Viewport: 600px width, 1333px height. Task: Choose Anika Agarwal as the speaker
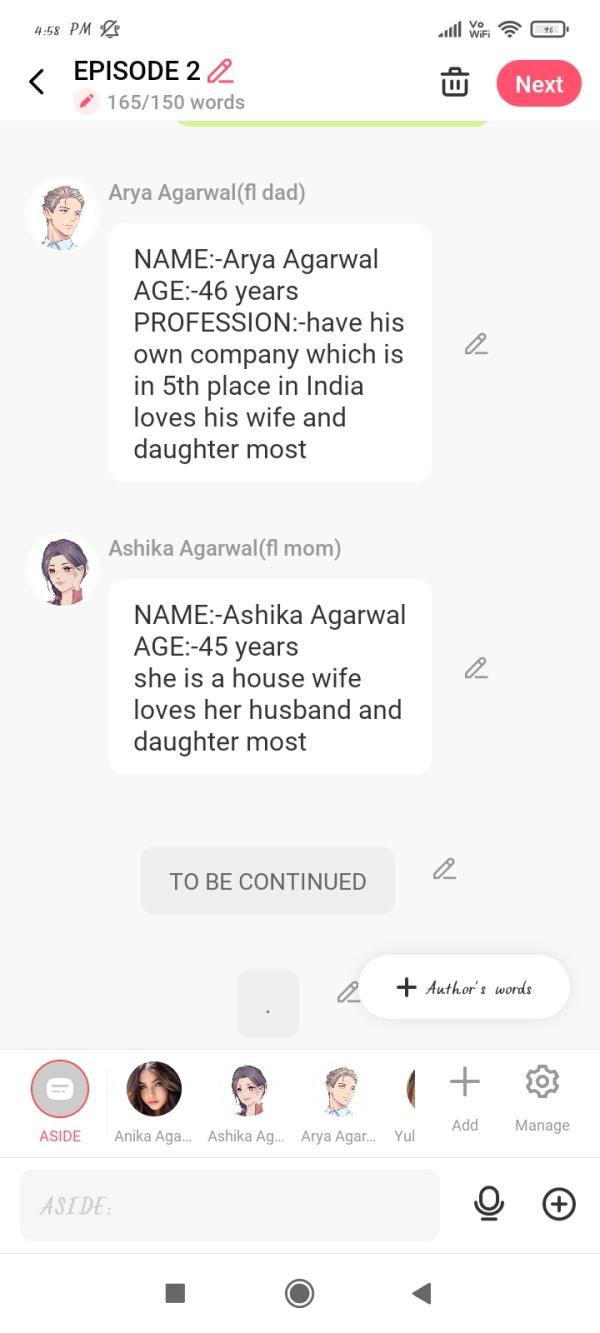pyautogui.click(x=154, y=1090)
